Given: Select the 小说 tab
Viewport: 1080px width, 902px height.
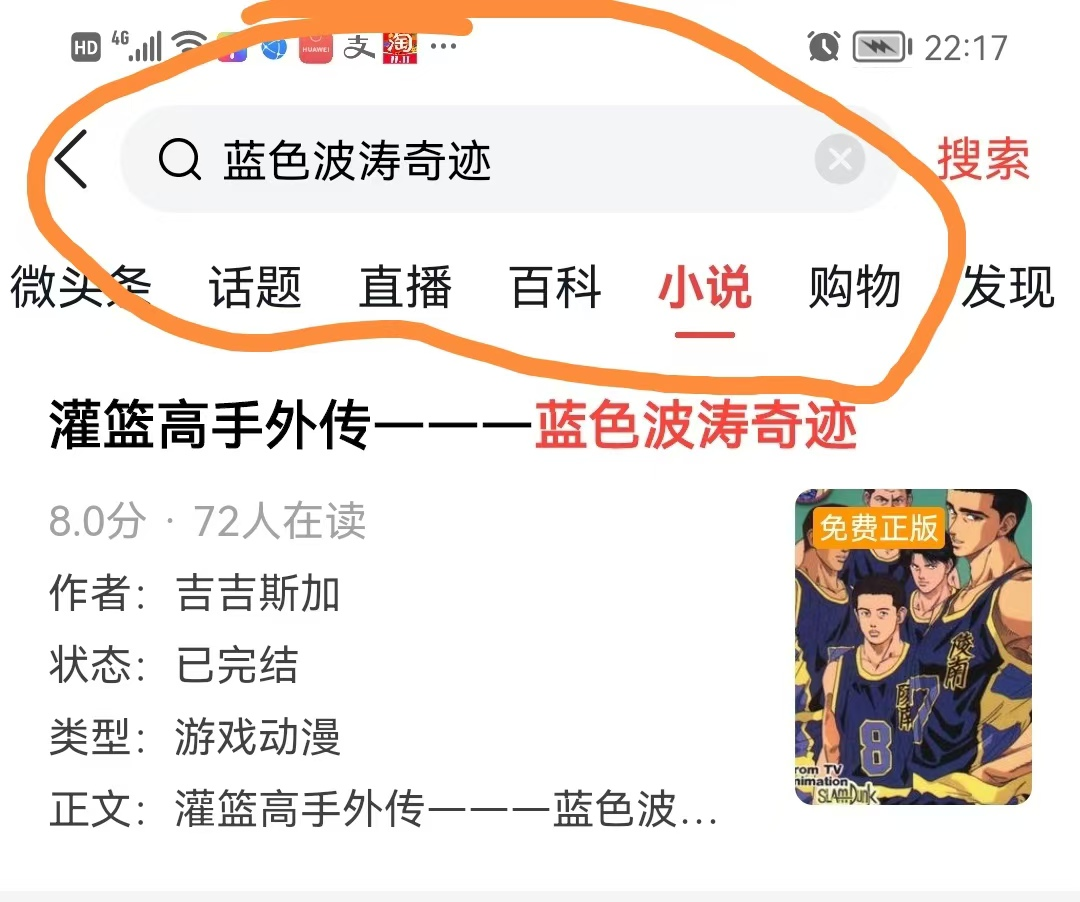Looking at the screenshot, I should click(705, 288).
